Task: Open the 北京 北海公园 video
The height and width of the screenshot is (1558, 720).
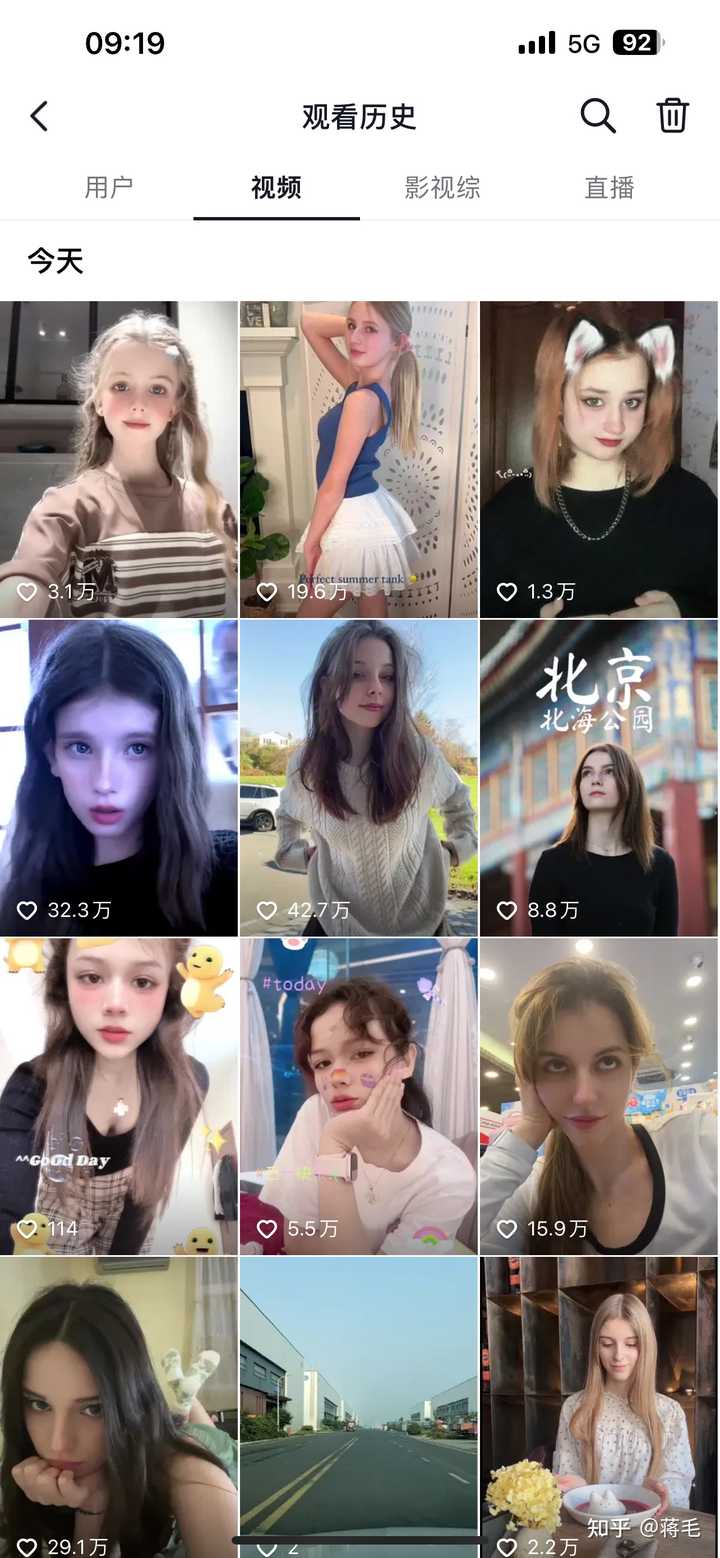Action: pos(599,777)
